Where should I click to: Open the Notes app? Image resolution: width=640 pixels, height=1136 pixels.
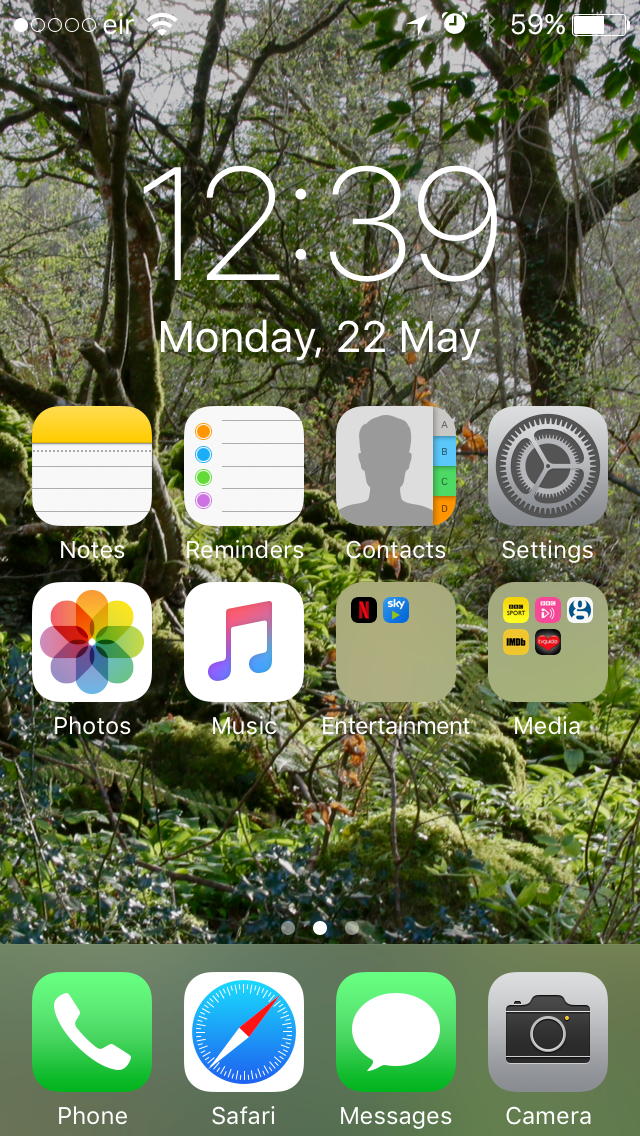tap(92, 466)
